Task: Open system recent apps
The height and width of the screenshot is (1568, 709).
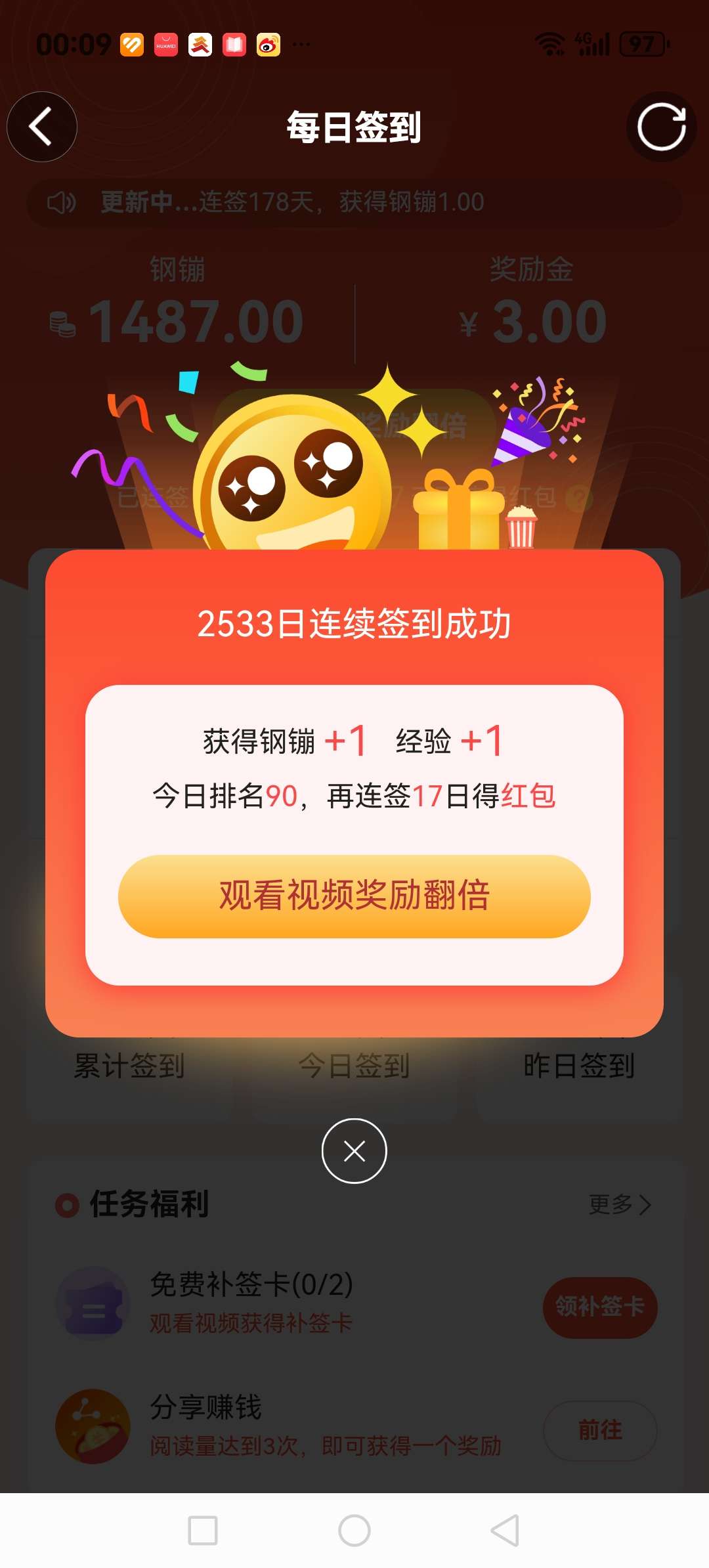Action: 202,1531
